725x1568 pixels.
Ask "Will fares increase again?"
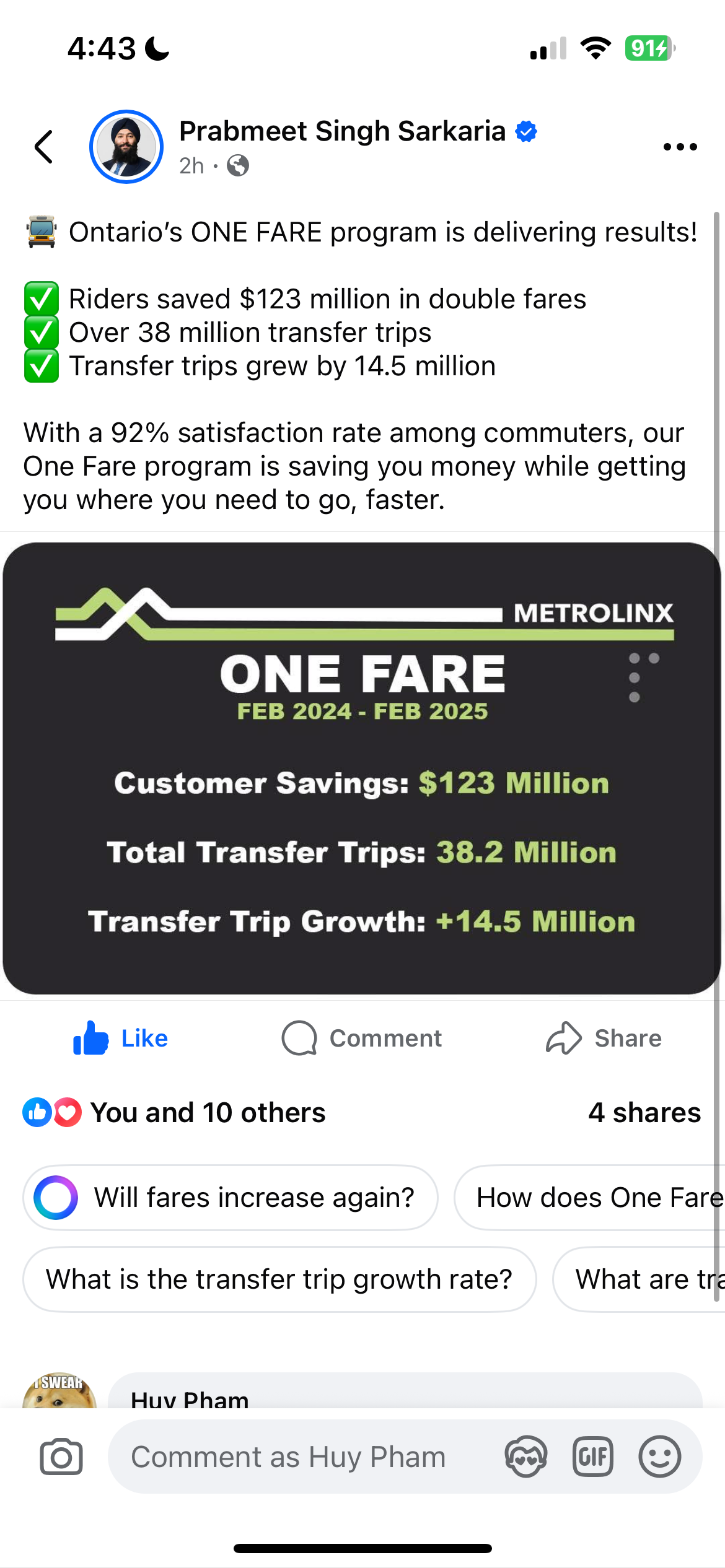(x=231, y=1198)
